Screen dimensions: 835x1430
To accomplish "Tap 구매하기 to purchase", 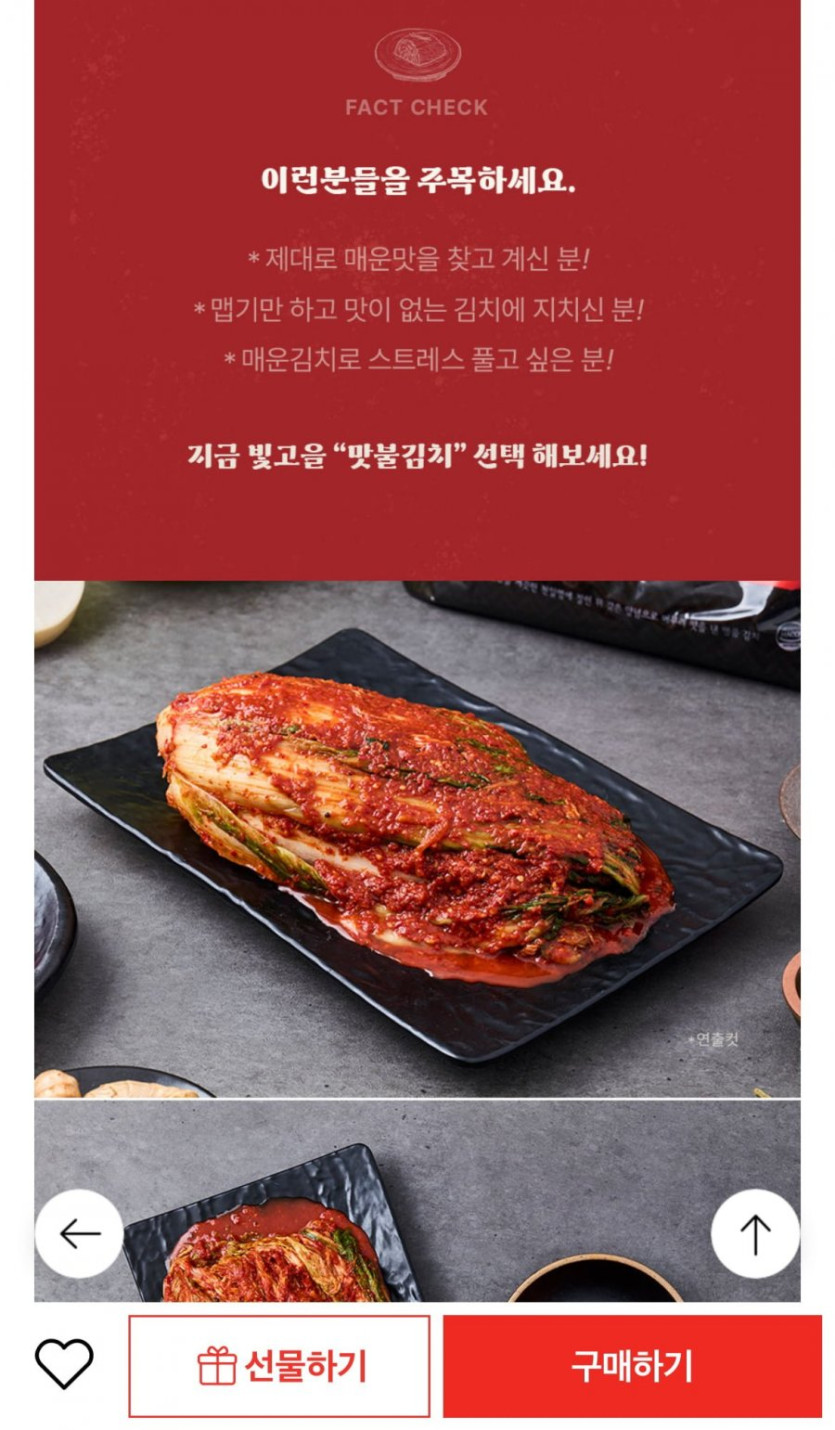I will point(631,1366).
